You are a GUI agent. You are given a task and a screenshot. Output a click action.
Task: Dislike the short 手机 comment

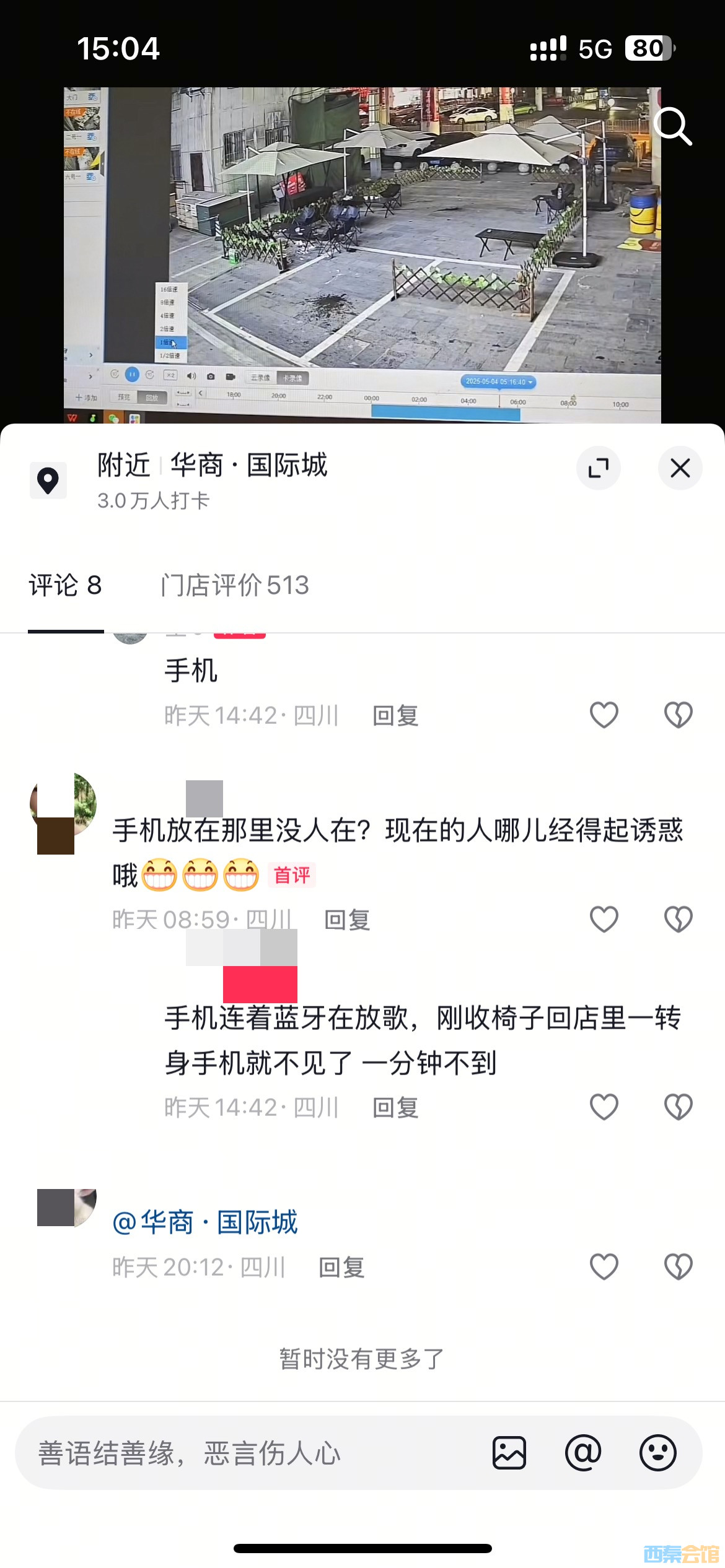point(678,715)
